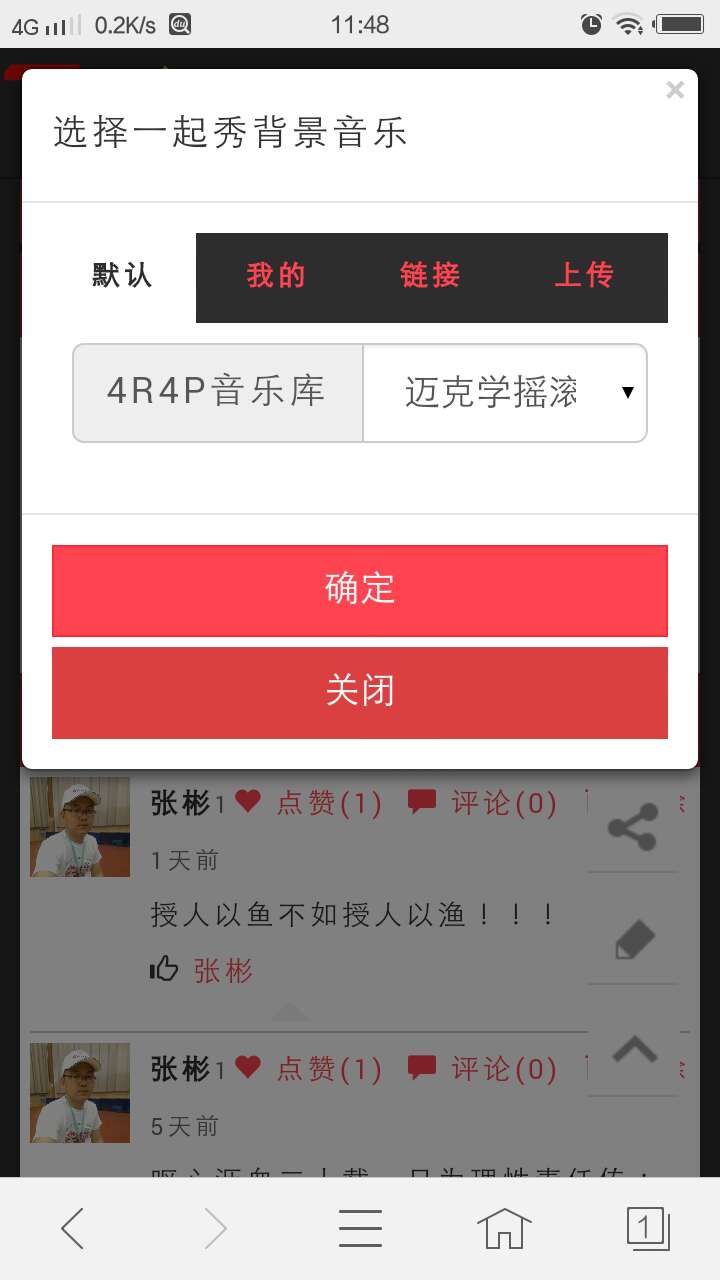Image resolution: width=720 pixels, height=1280 pixels.
Task: Switch to the 上传 tab
Action: pyautogui.click(x=584, y=276)
